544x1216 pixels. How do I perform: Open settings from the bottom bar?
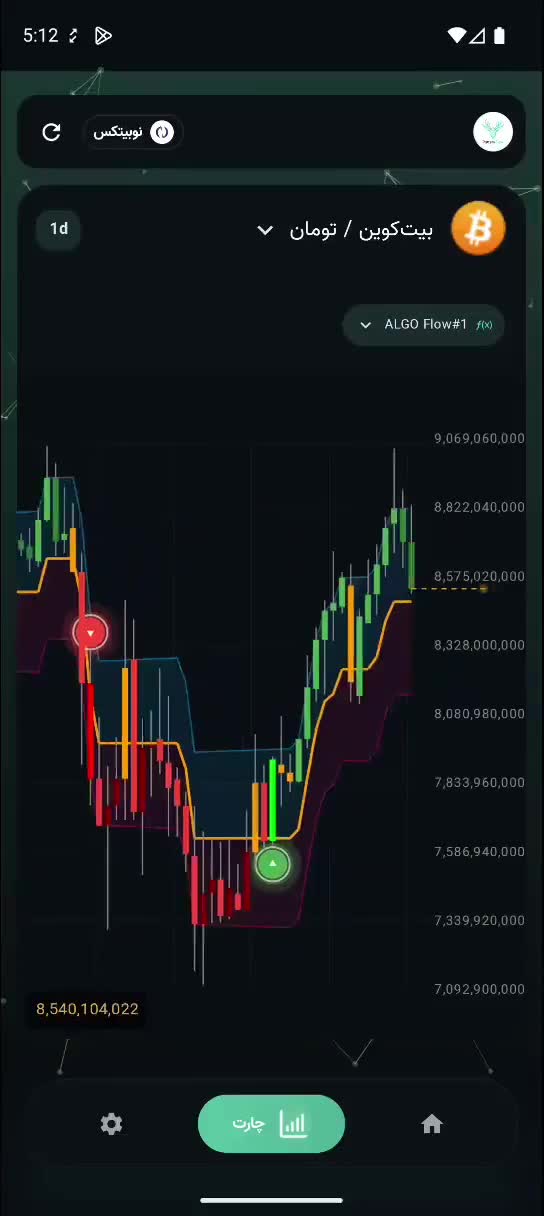111,1124
